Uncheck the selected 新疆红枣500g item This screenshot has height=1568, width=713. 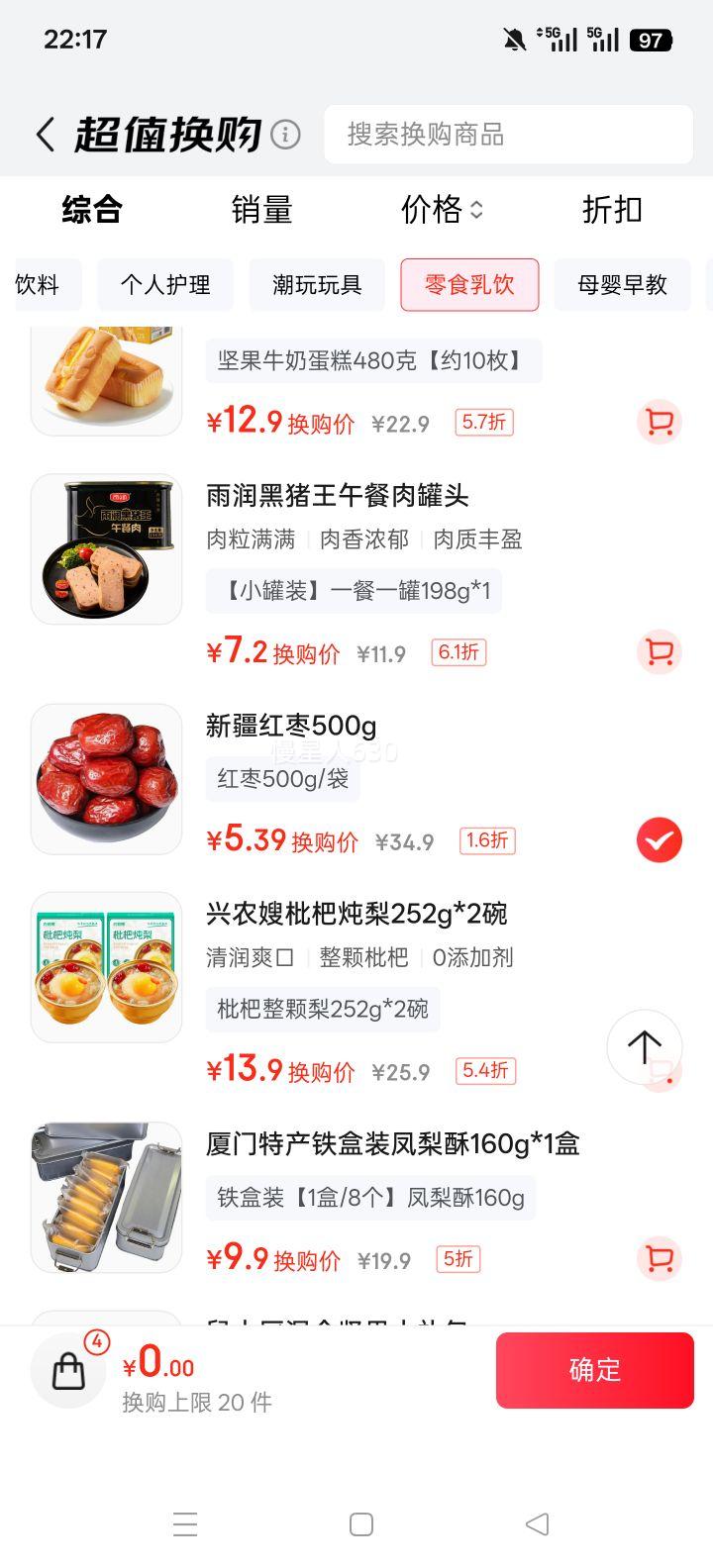point(659,840)
